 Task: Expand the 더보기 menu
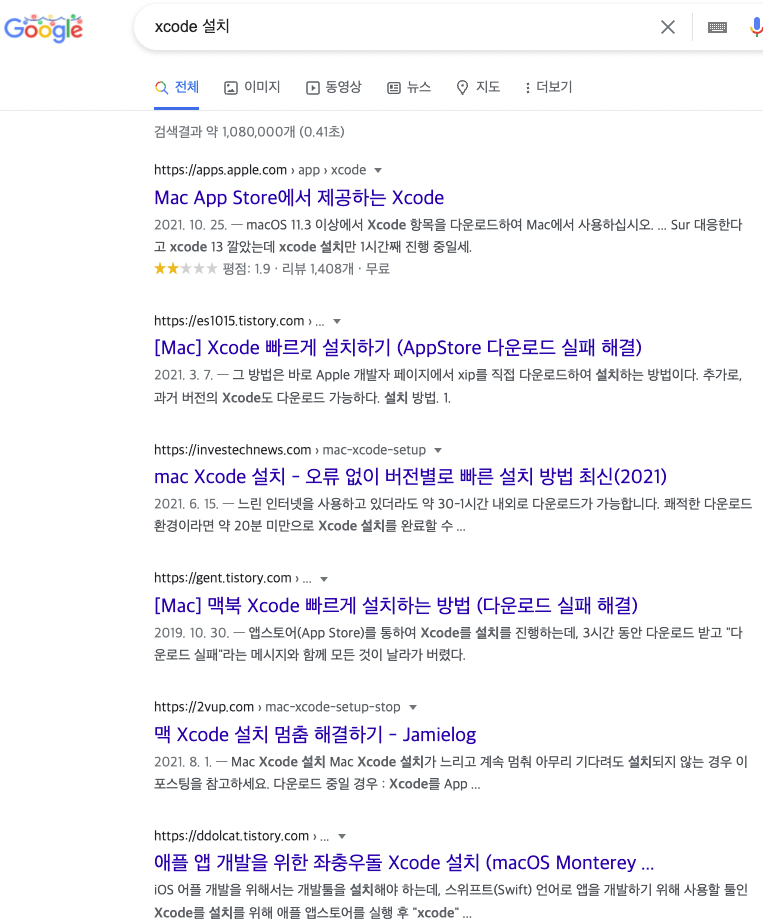coord(548,87)
